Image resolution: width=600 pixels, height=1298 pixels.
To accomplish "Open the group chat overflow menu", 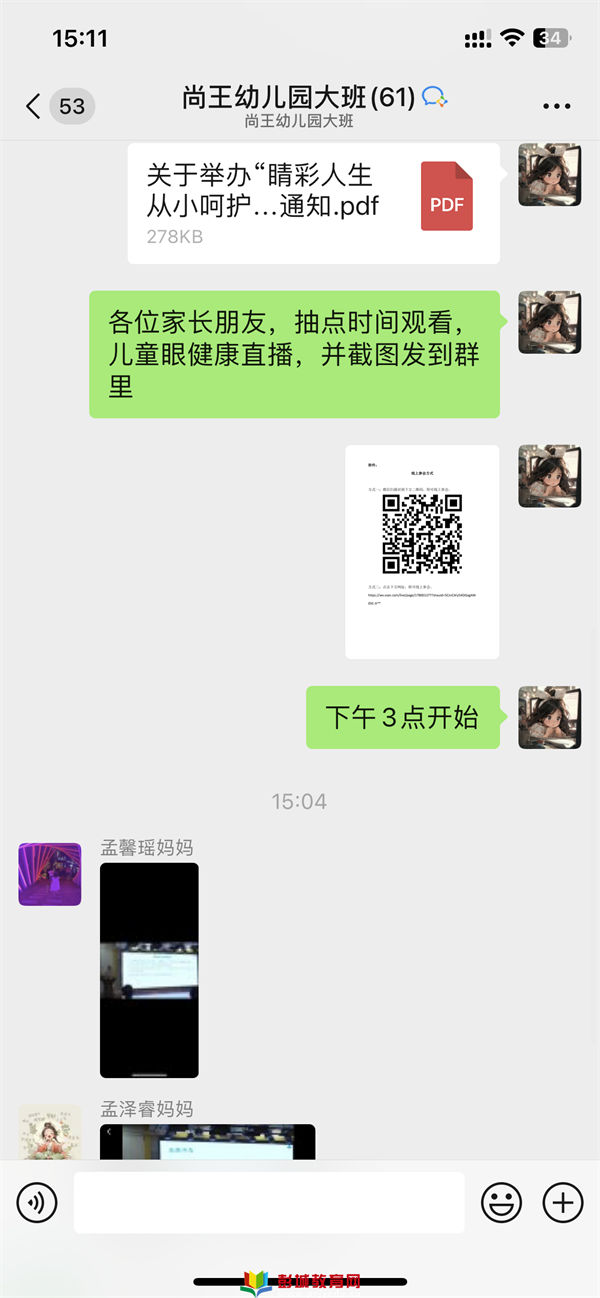I will (556, 106).
